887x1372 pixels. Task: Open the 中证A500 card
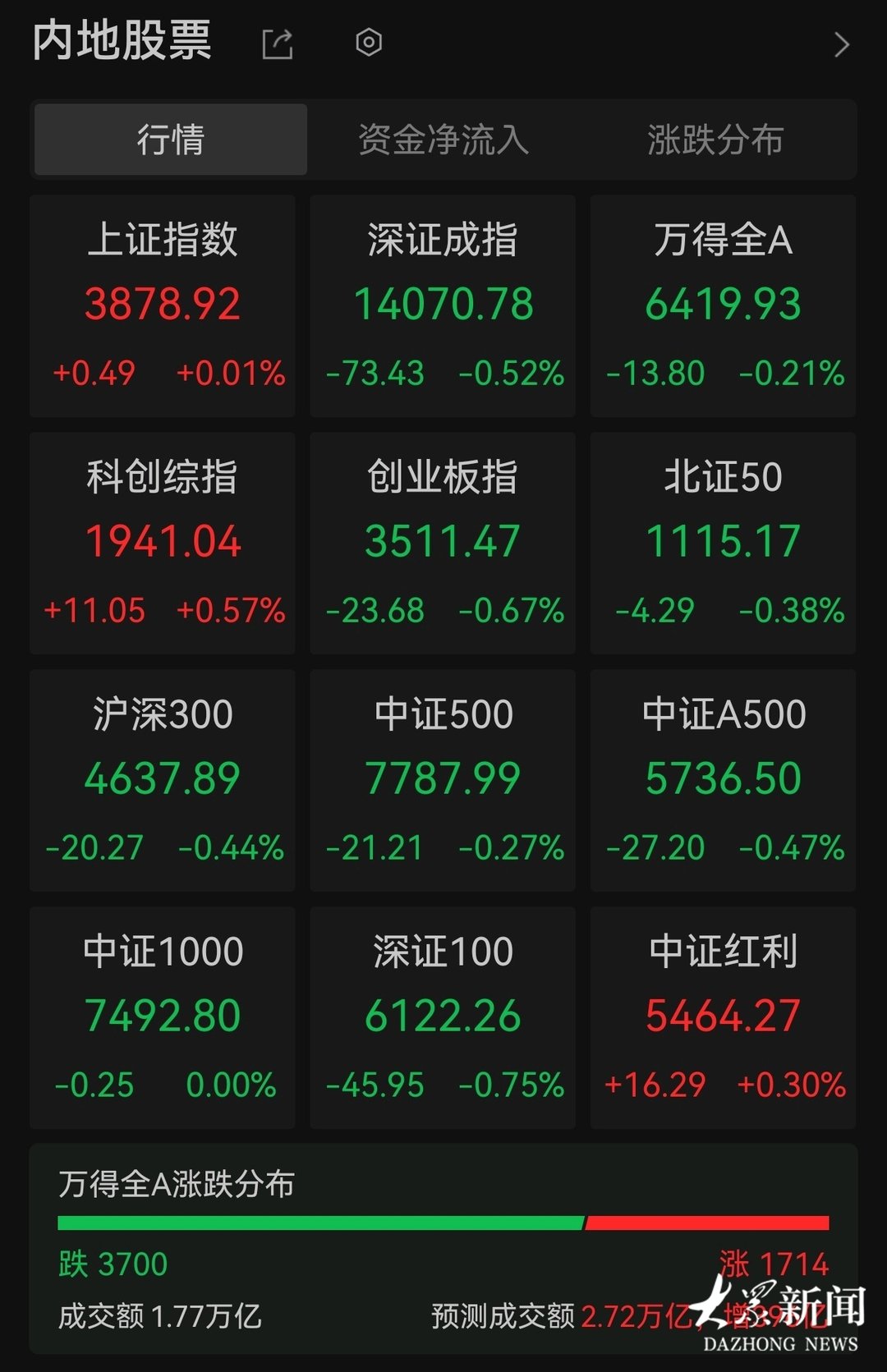pos(723,781)
